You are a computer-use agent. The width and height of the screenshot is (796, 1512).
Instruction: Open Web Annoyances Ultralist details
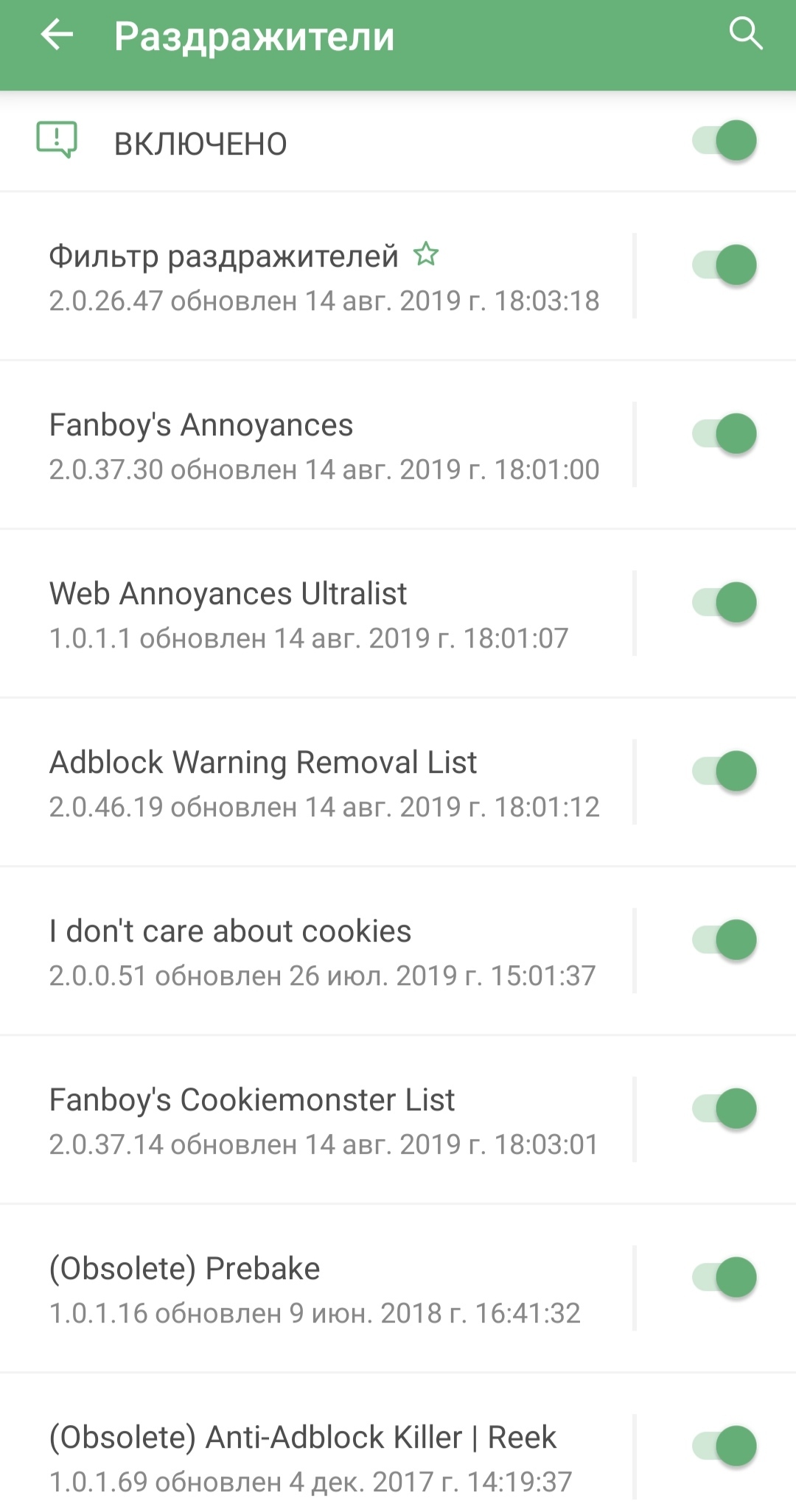(x=310, y=615)
